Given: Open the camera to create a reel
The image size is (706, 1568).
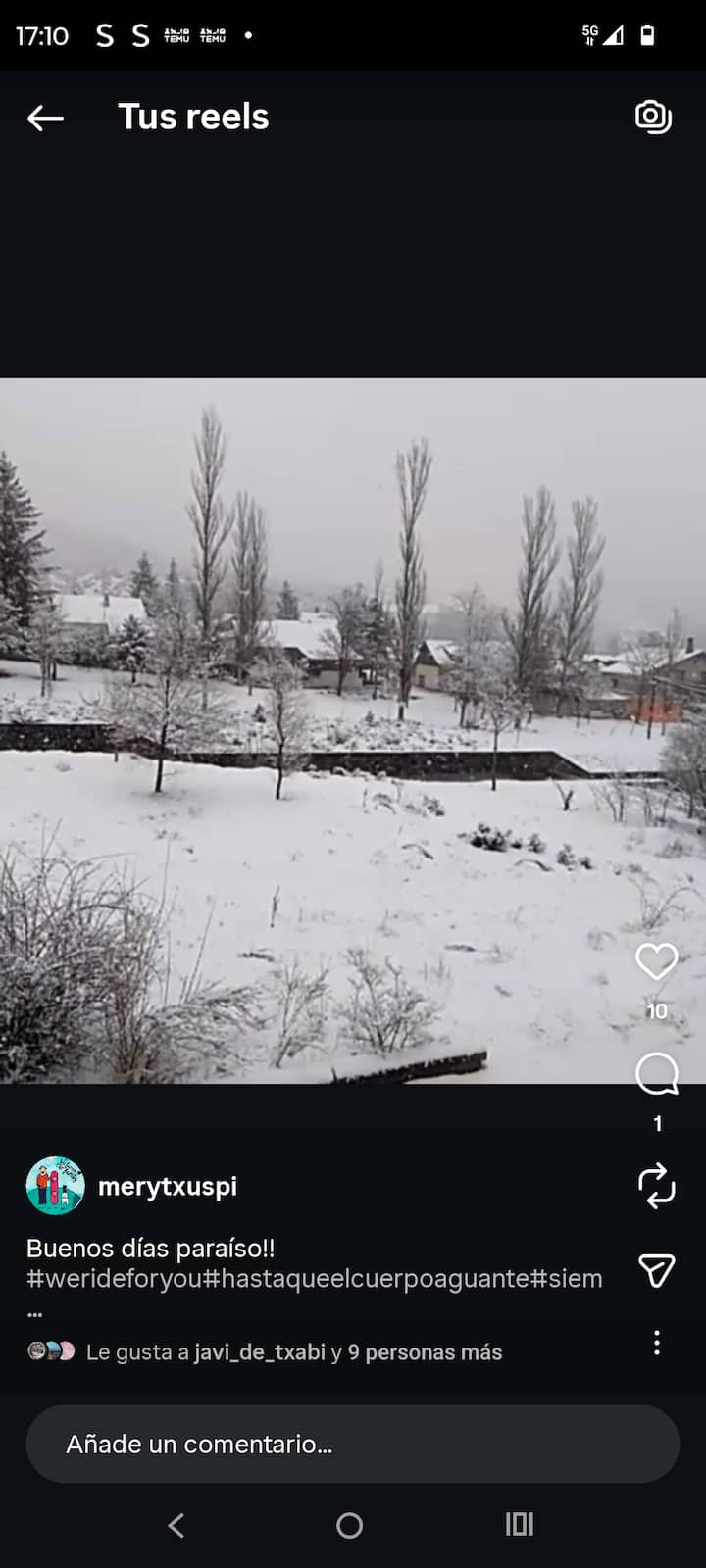Looking at the screenshot, I should point(653,117).
